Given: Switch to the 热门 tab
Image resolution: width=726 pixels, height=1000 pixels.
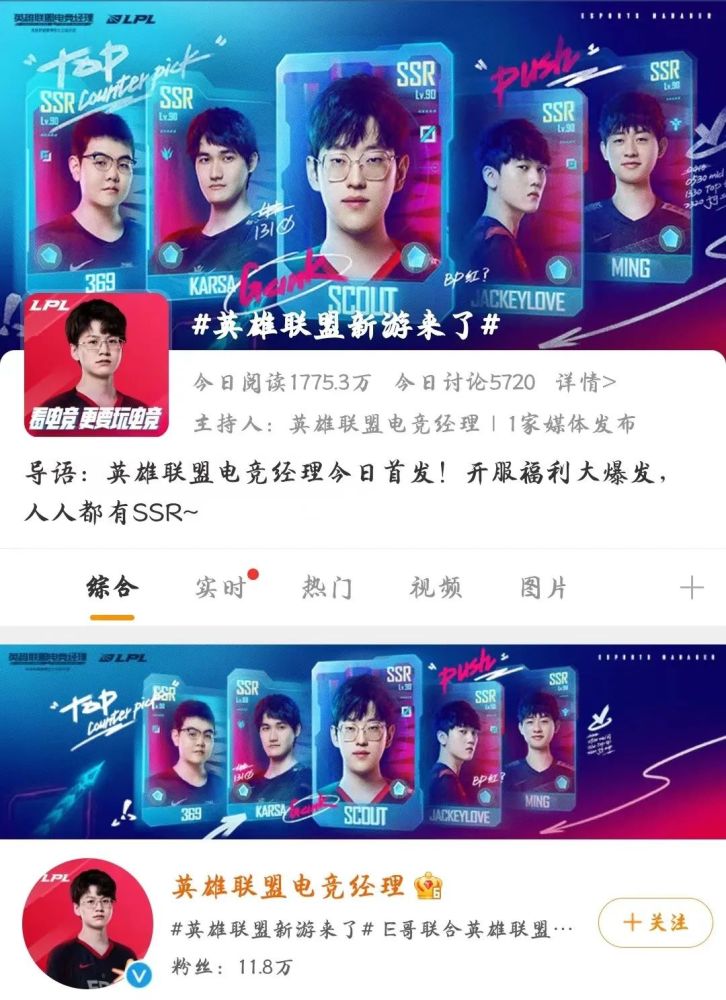Looking at the screenshot, I should [x=328, y=587].
